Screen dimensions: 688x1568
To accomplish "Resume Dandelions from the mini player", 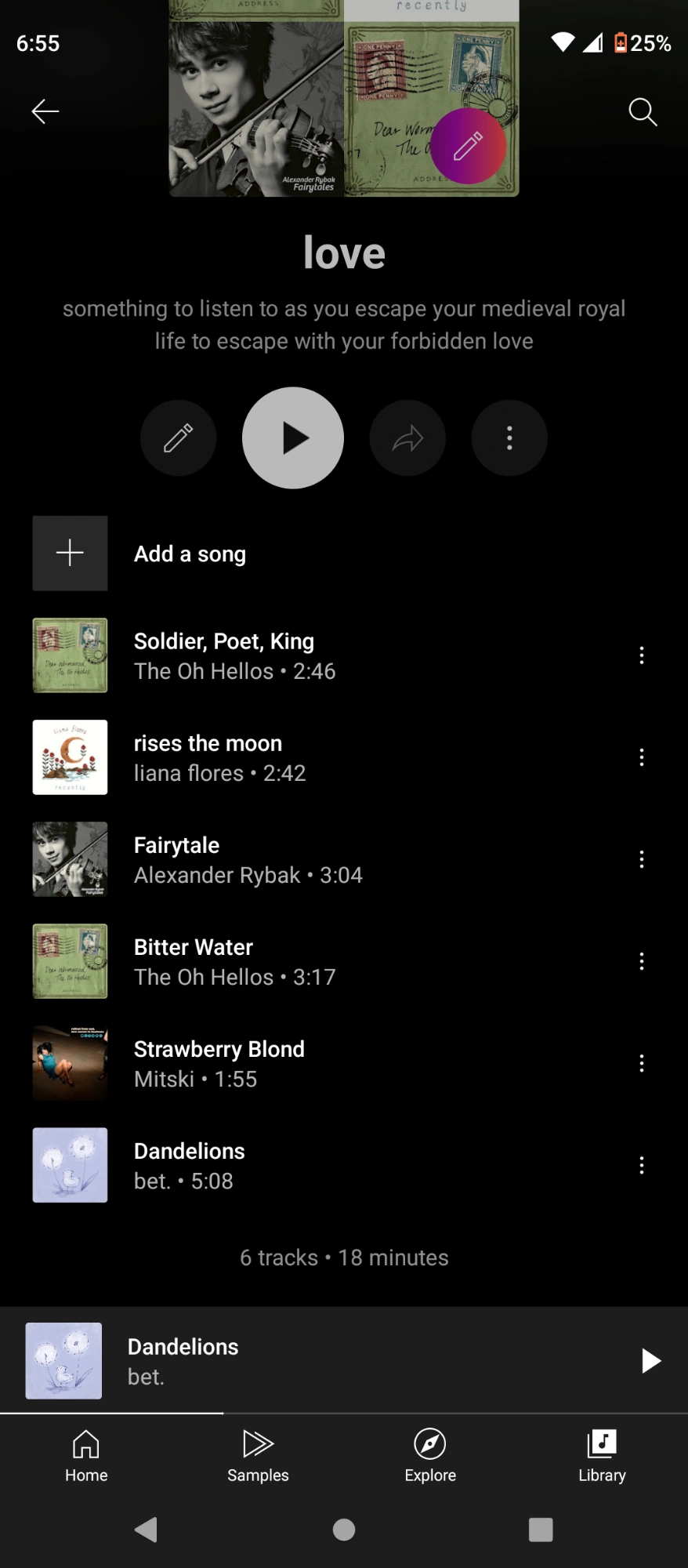I will point(650,1361).
